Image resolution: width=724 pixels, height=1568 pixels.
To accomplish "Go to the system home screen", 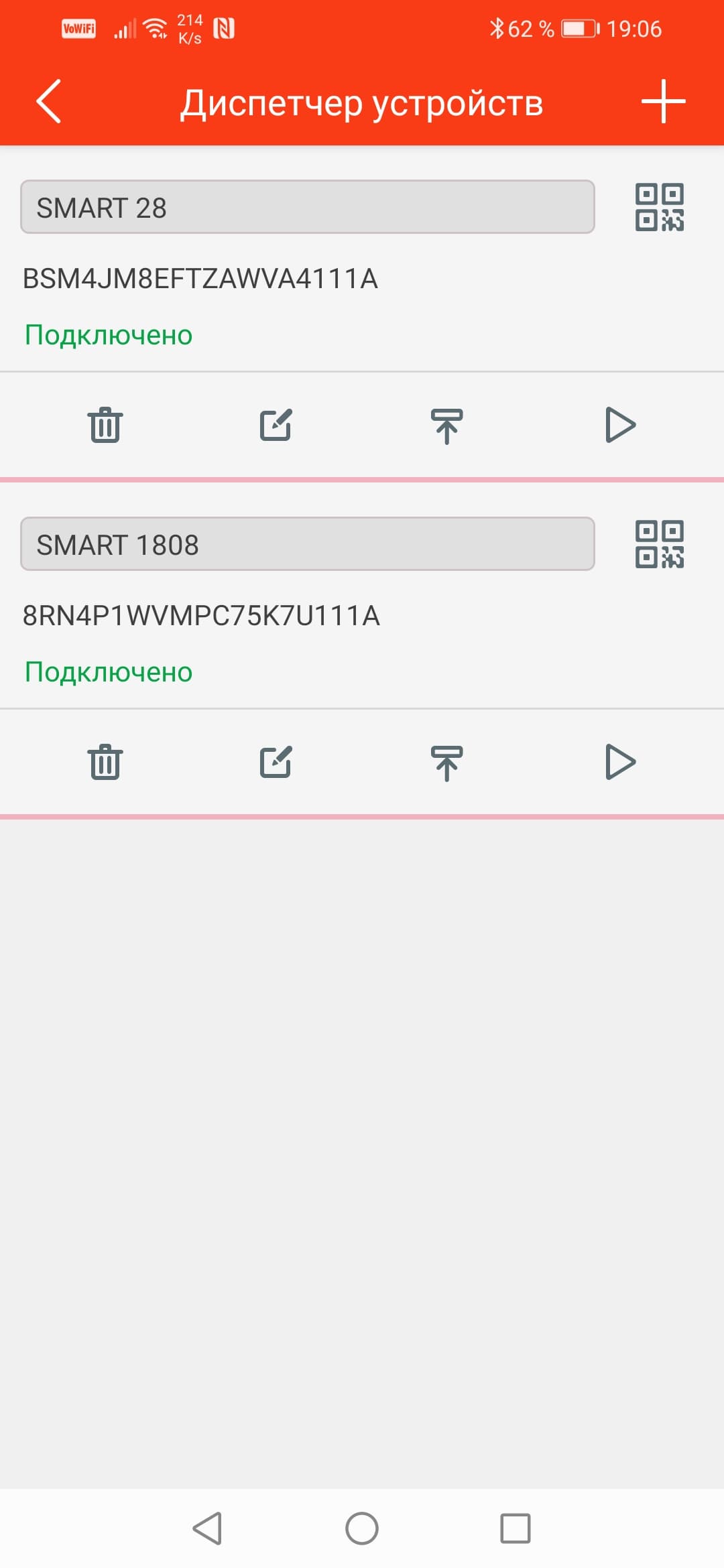I will coord(362,1528).
